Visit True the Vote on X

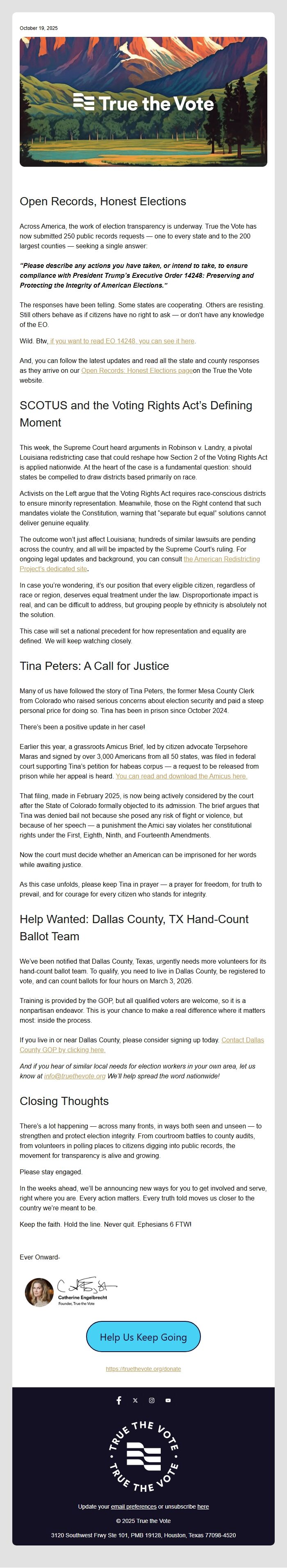tap(135, 1400)
